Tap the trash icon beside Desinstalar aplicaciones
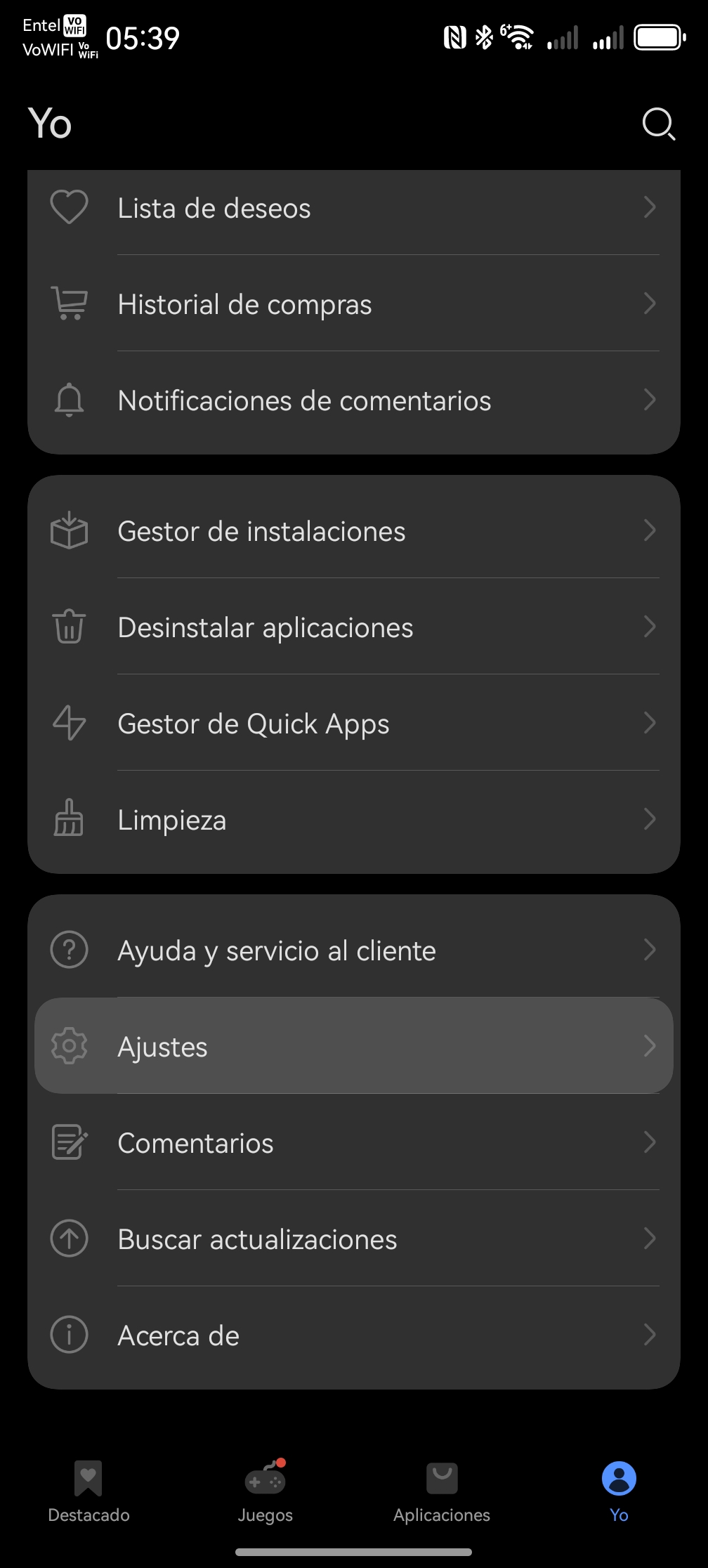The width and height of the screenshot is (708, 1568). point(69,627)
